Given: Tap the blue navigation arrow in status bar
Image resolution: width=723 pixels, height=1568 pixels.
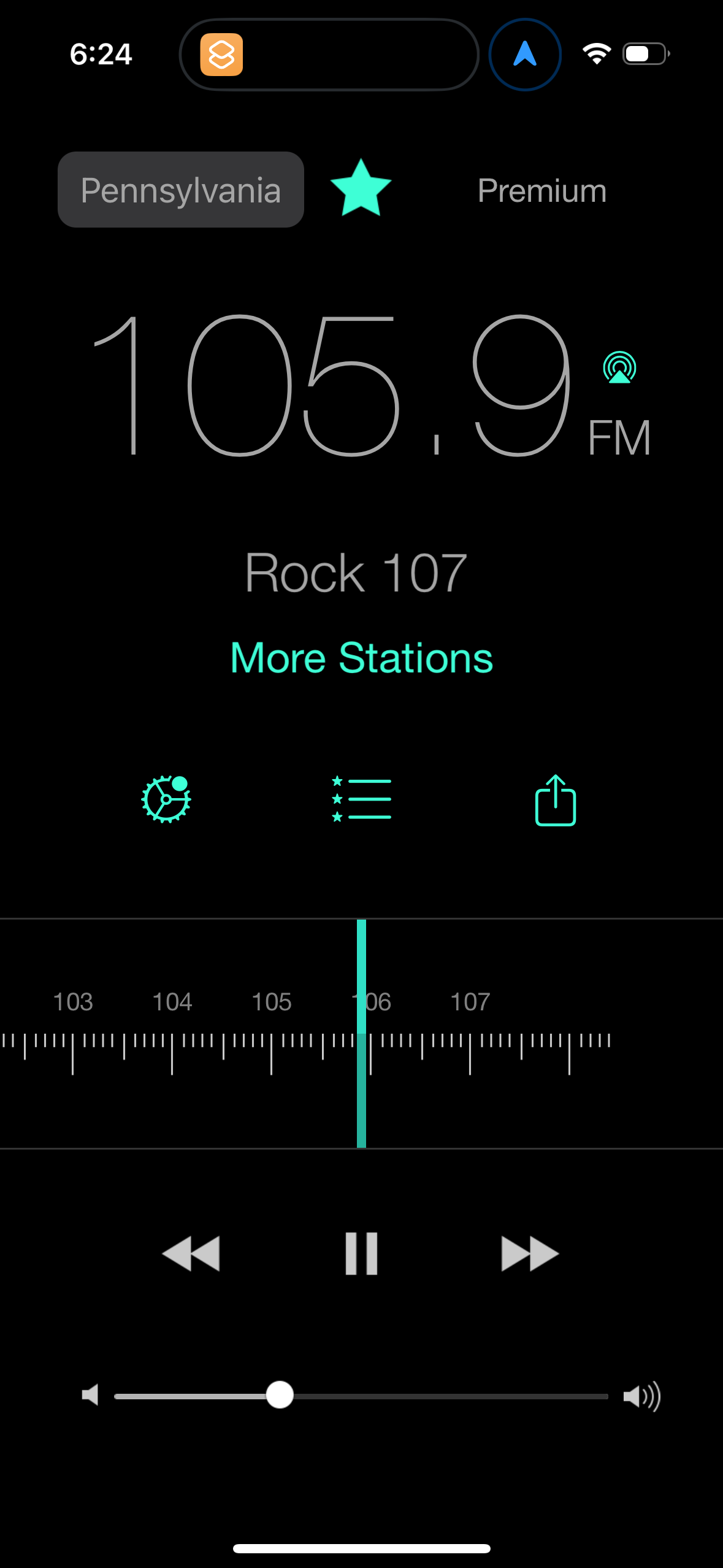Looking at the screenshot, I should click(x=524, y=54).
